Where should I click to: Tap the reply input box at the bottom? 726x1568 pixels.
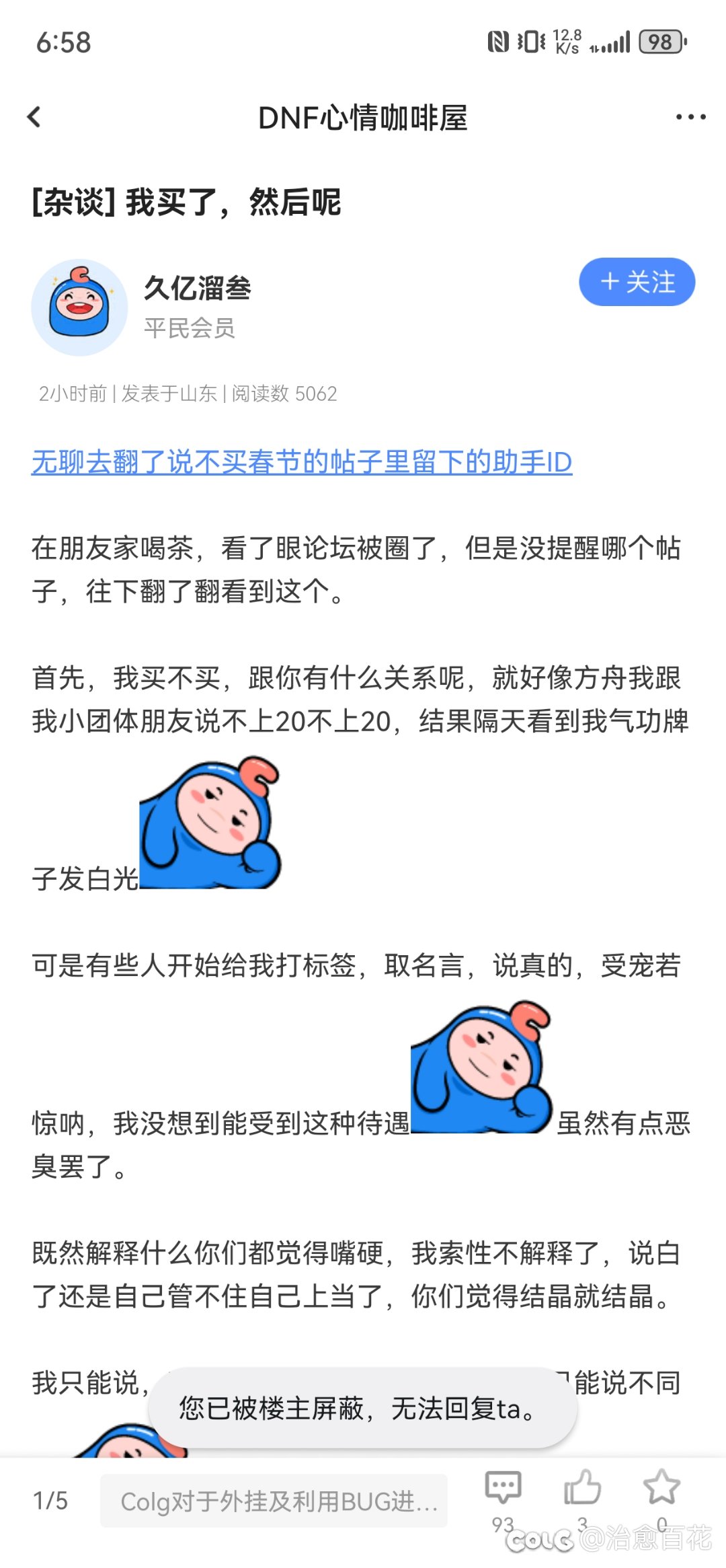(274, 1501)
